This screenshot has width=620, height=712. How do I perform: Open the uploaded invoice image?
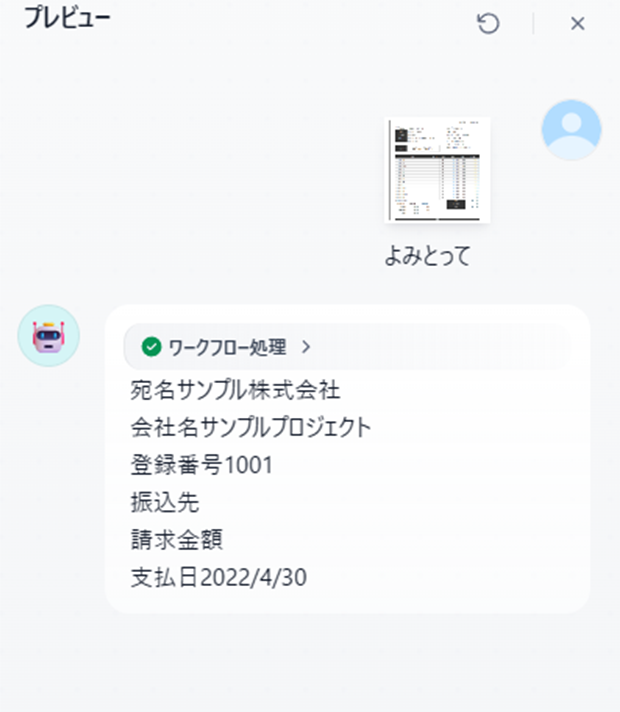tap(437, 170)
